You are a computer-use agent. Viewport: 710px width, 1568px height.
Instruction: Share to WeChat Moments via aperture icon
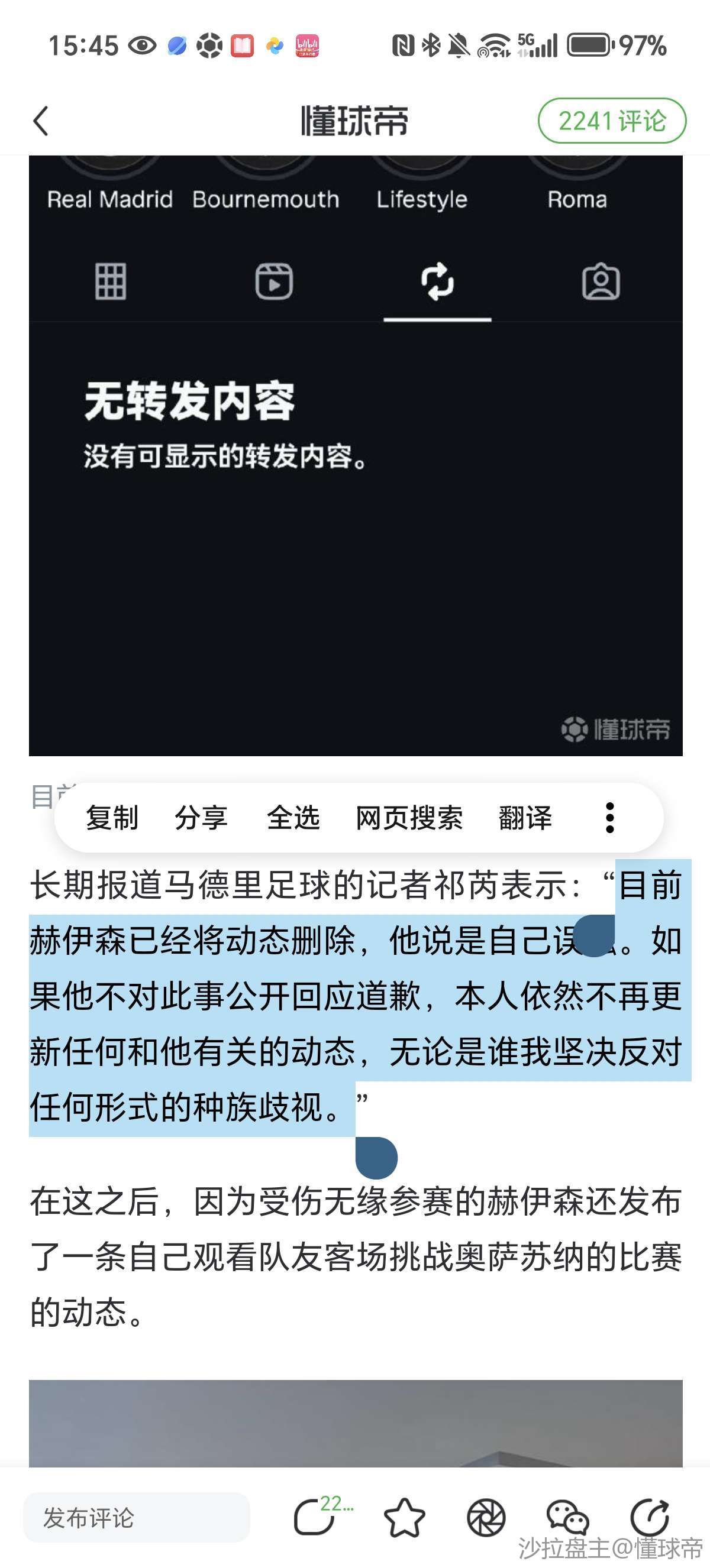pyautogui.click(x=486, y=1518)
